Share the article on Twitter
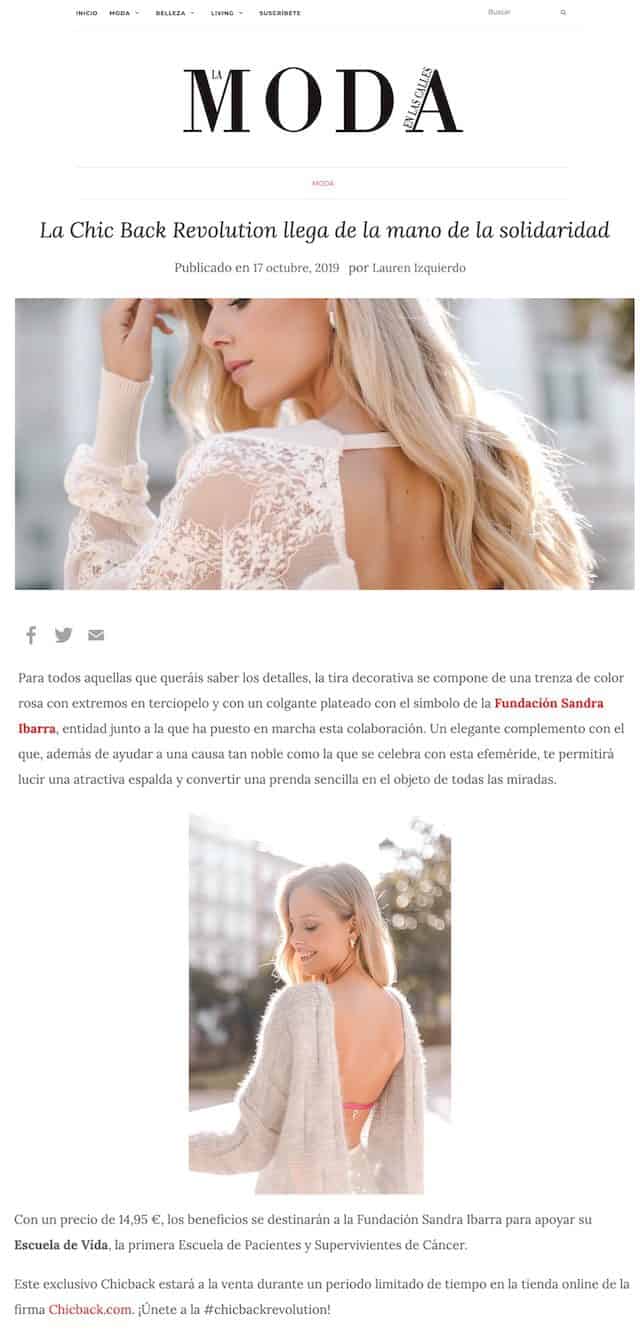Screen dimensions: 640x1334 63,635
